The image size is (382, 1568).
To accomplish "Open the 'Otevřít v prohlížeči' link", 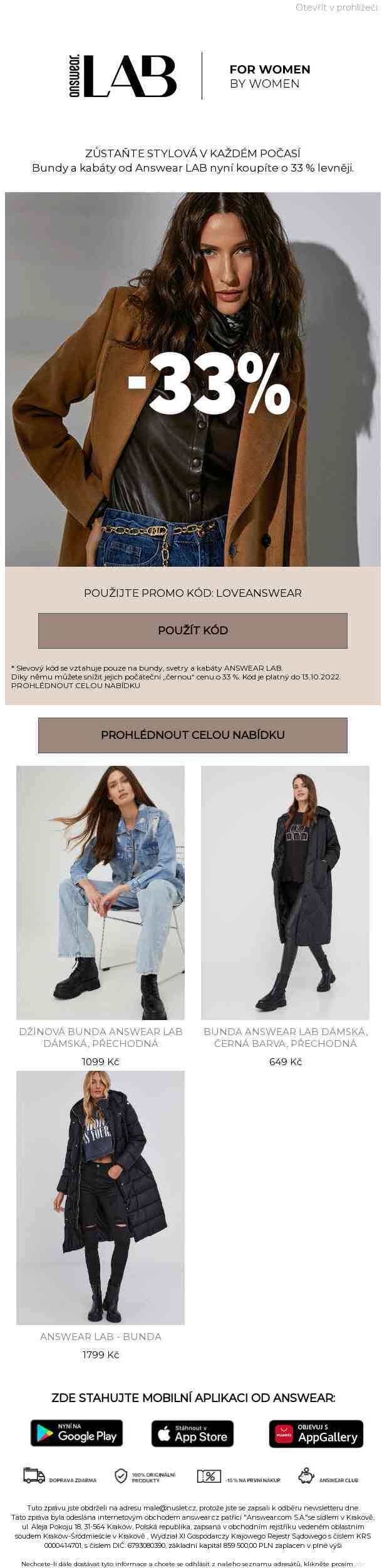I will (x=336, y=8).
